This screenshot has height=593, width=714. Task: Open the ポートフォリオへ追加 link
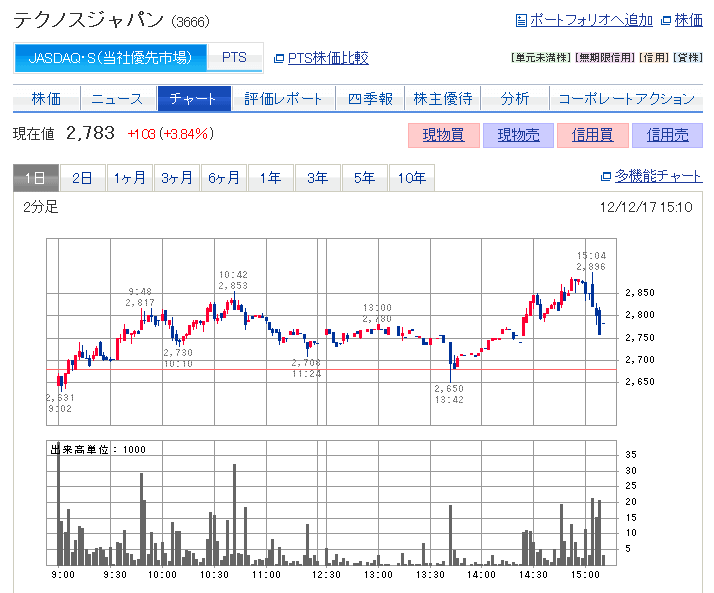click(591, 20)
